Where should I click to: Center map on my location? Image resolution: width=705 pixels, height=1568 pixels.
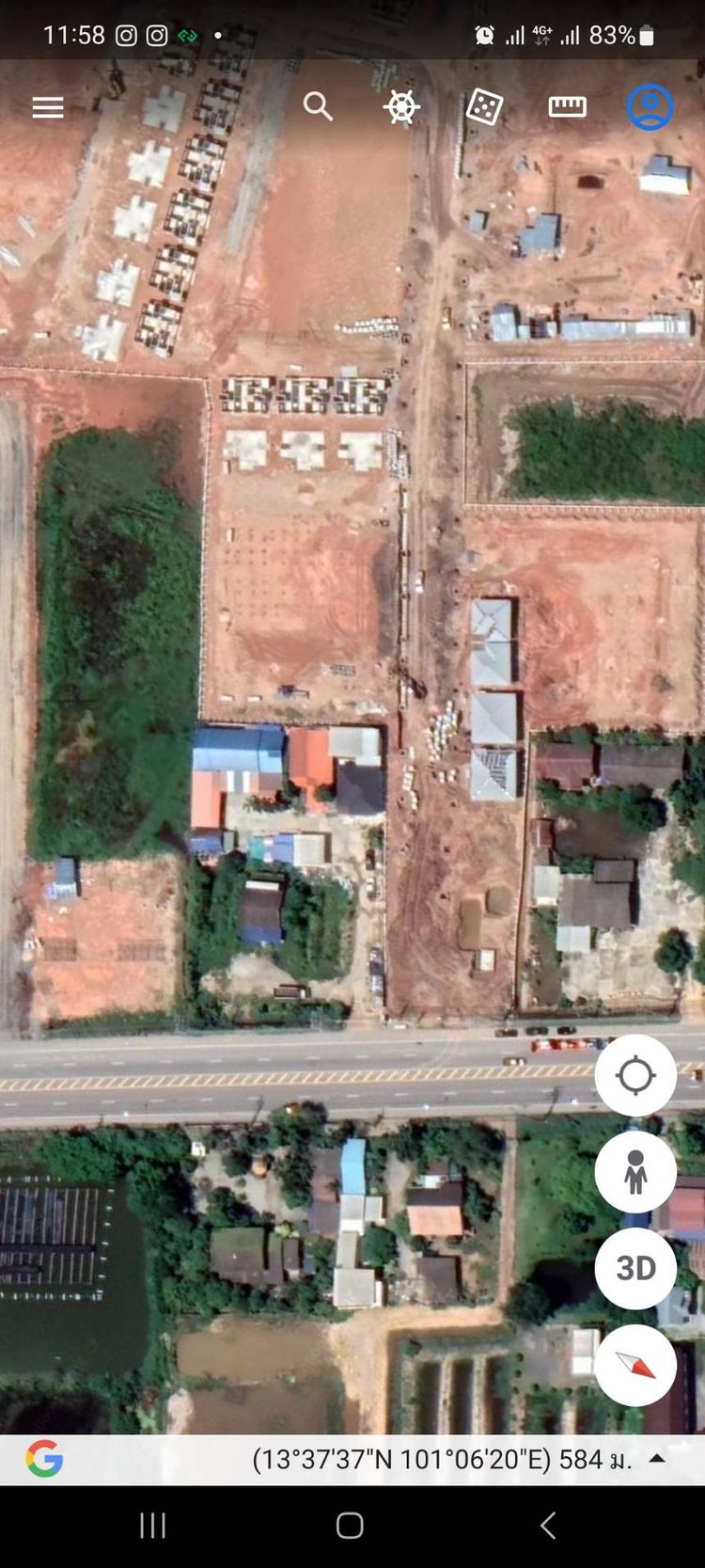pyautogui.click(x=635, y=1075)
